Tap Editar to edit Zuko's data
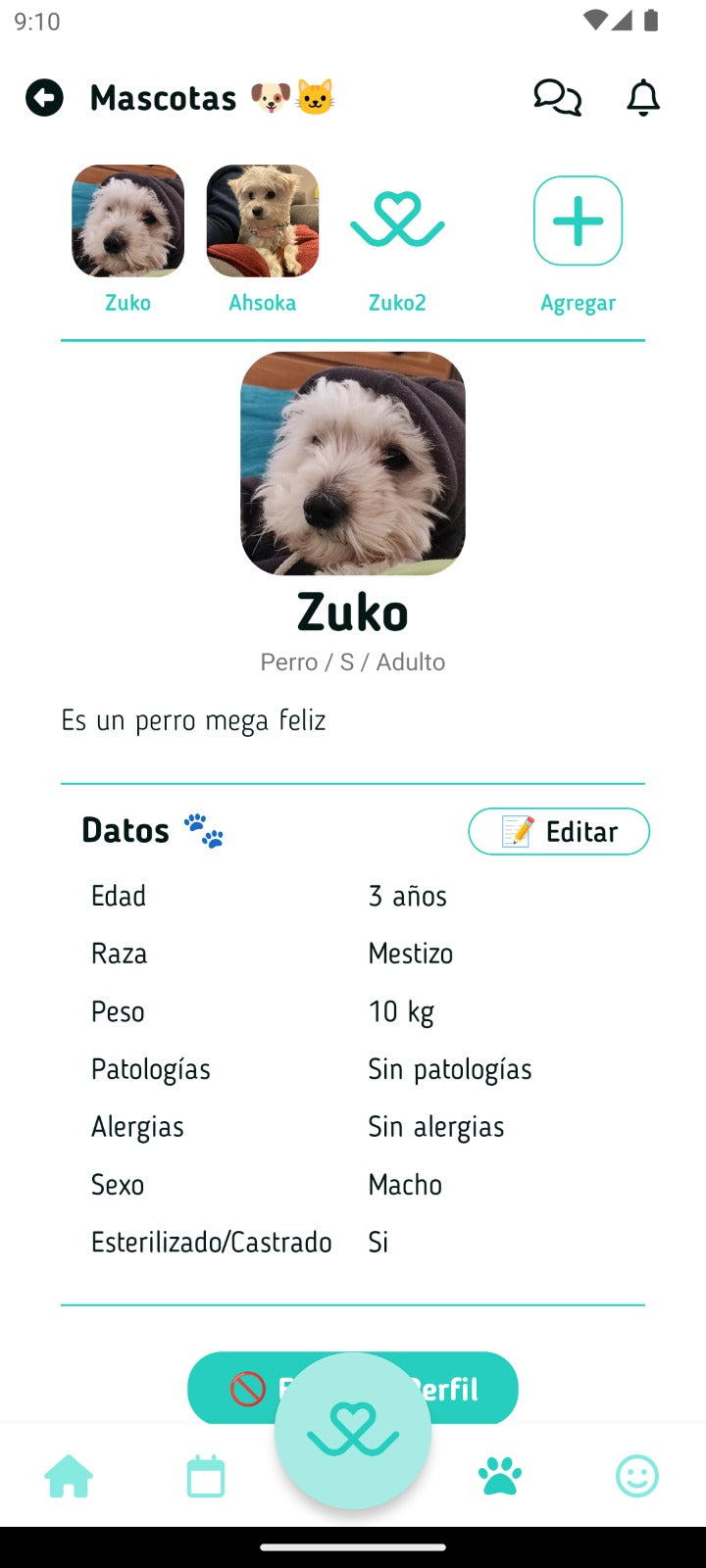 559,832
